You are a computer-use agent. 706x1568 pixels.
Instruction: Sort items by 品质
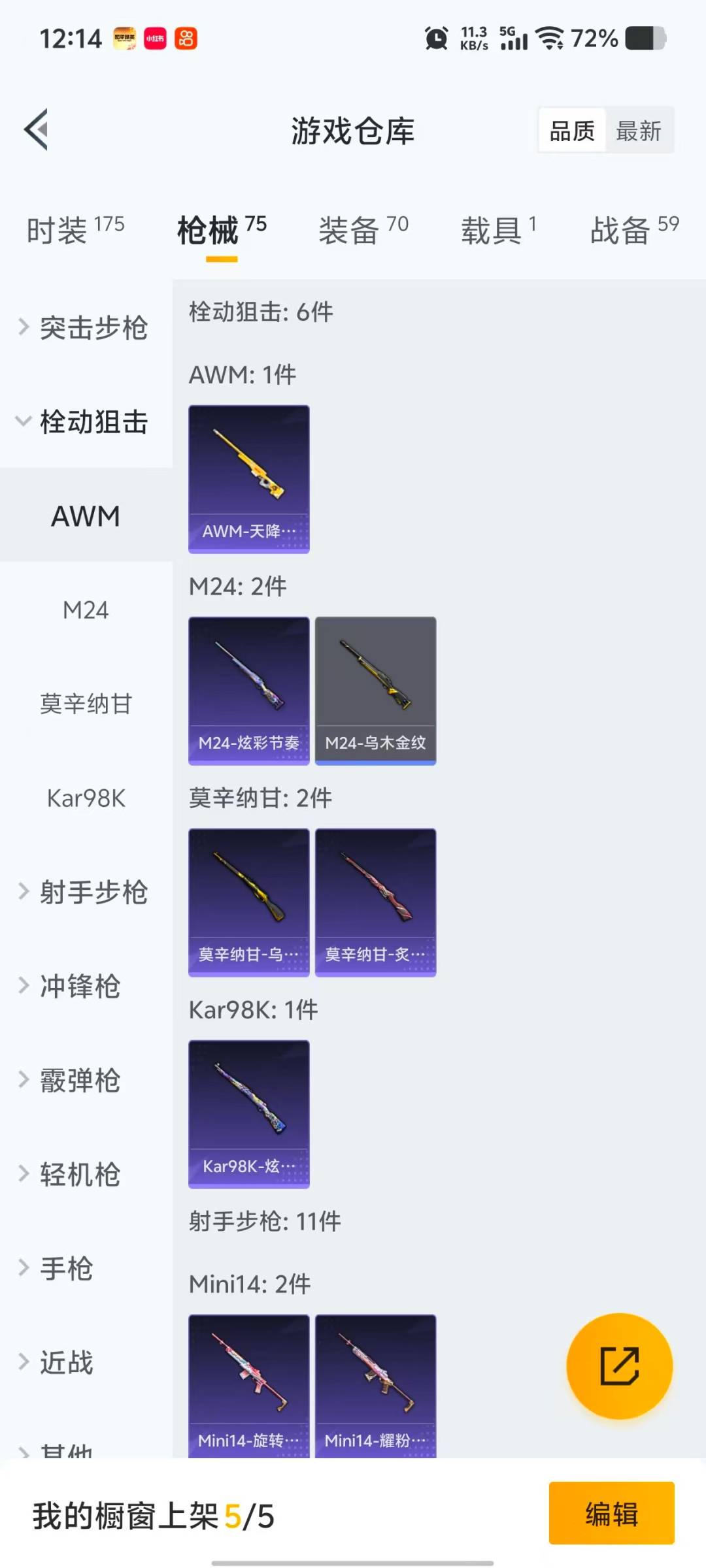572,131
